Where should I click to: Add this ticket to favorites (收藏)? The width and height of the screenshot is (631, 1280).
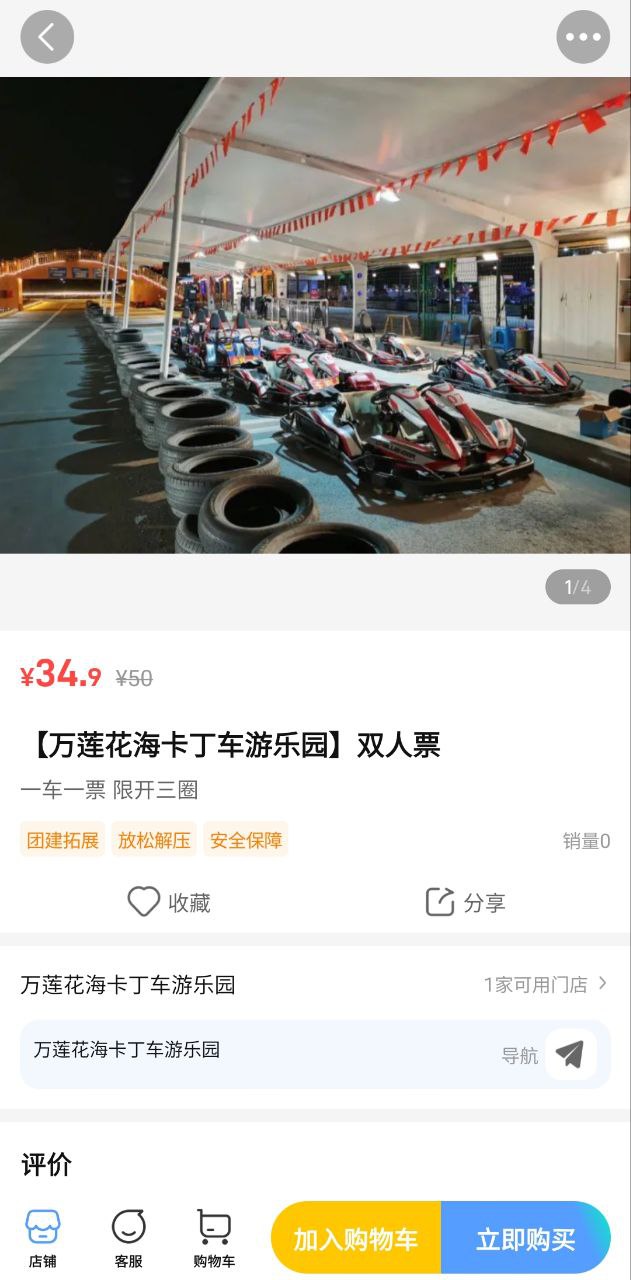[x=169, y=902]
